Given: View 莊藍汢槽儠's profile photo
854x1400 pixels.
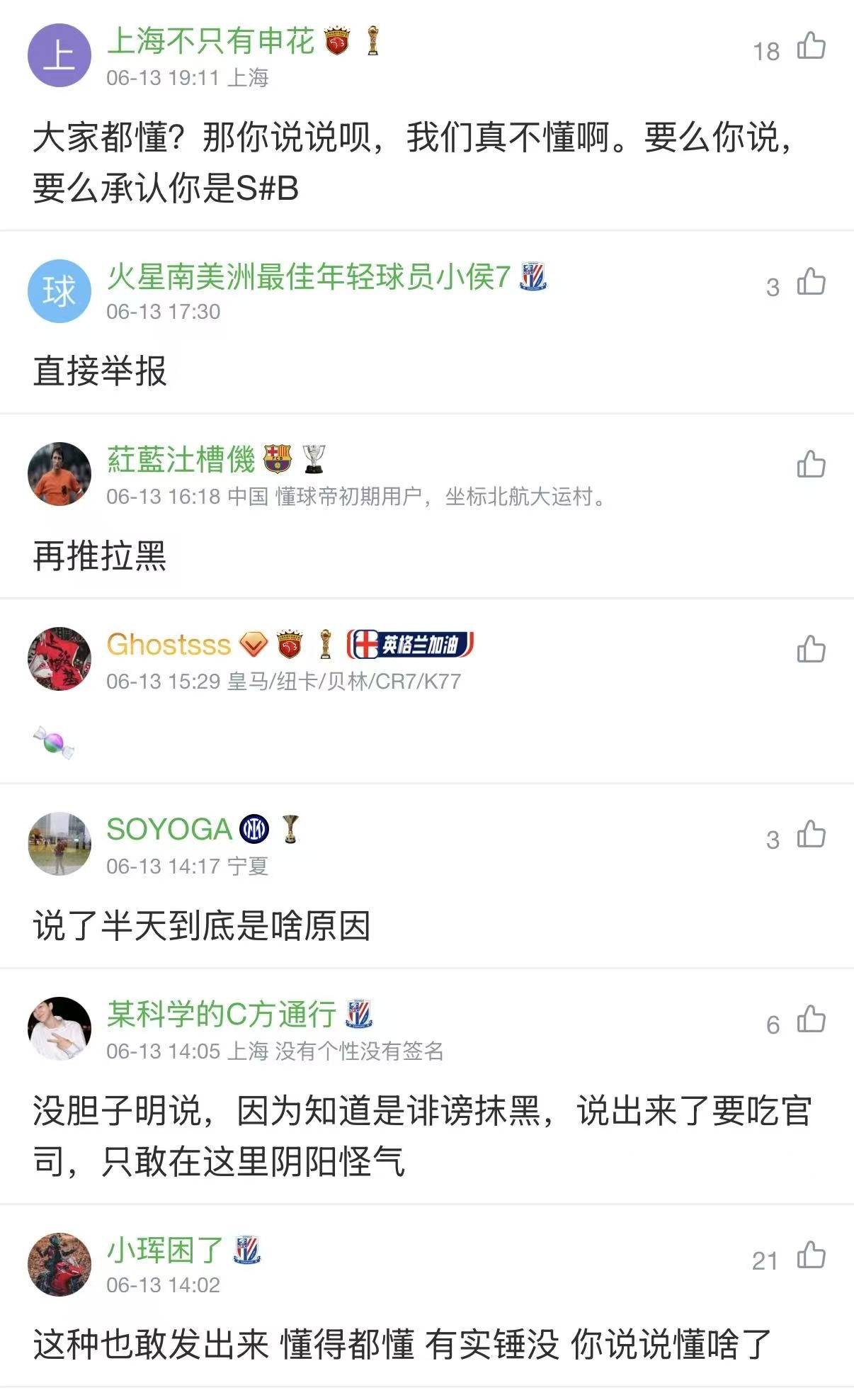Looking at the screenshot, I should pyautogui.click(x=59, y=474).
